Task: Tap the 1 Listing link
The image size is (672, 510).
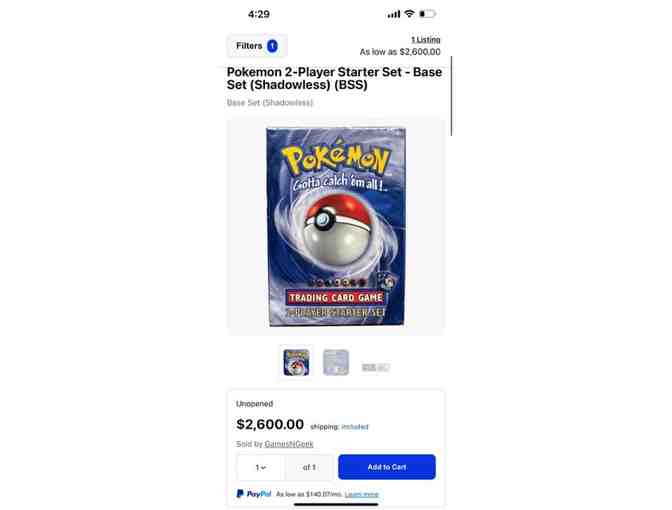Action: click(425, 40)
